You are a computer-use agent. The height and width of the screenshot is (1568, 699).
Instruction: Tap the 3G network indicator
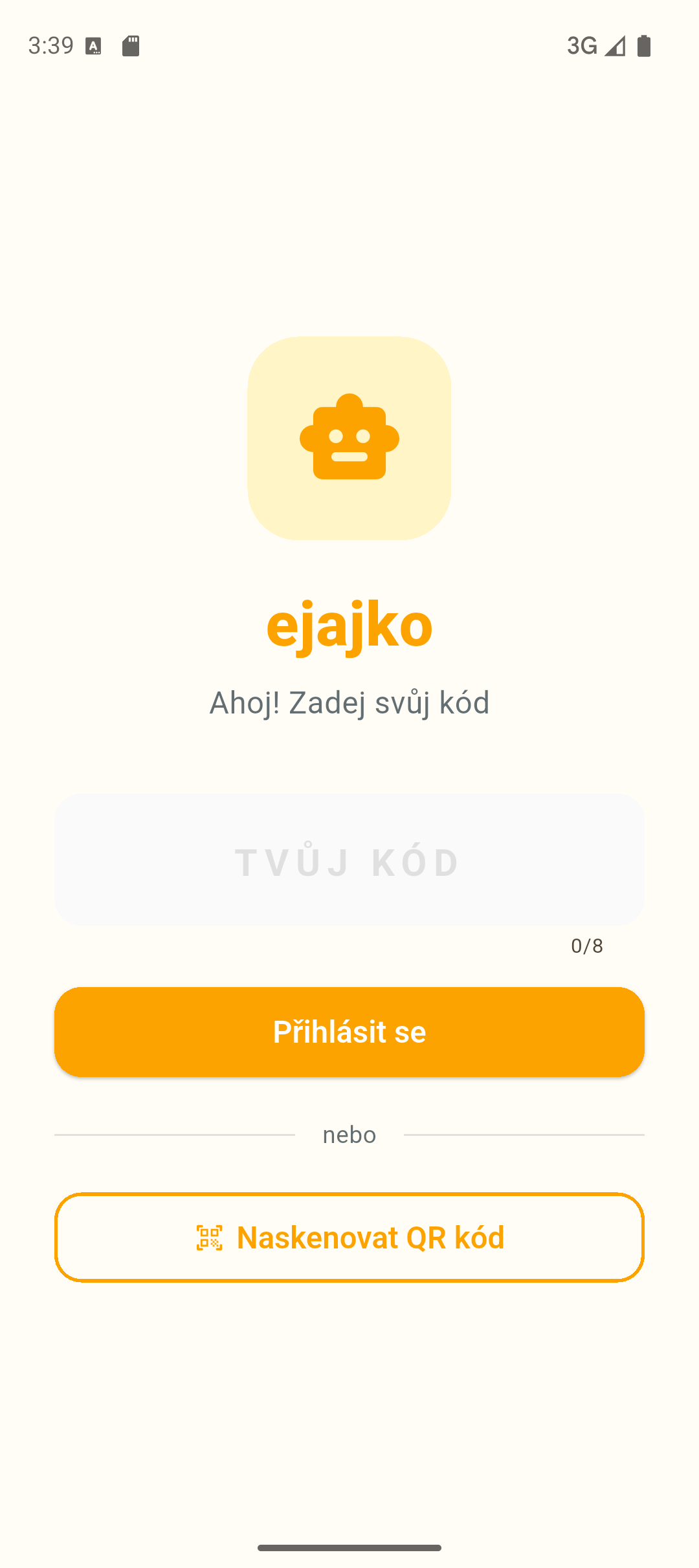pyautogui.click(x=581, y=45)
